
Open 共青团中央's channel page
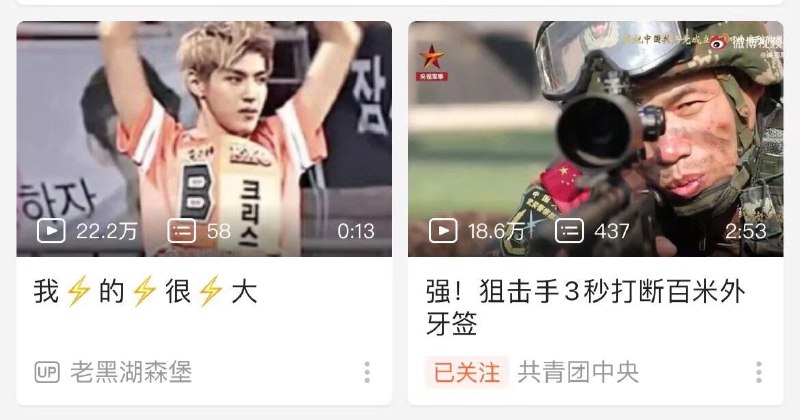[x=578, y=373]
